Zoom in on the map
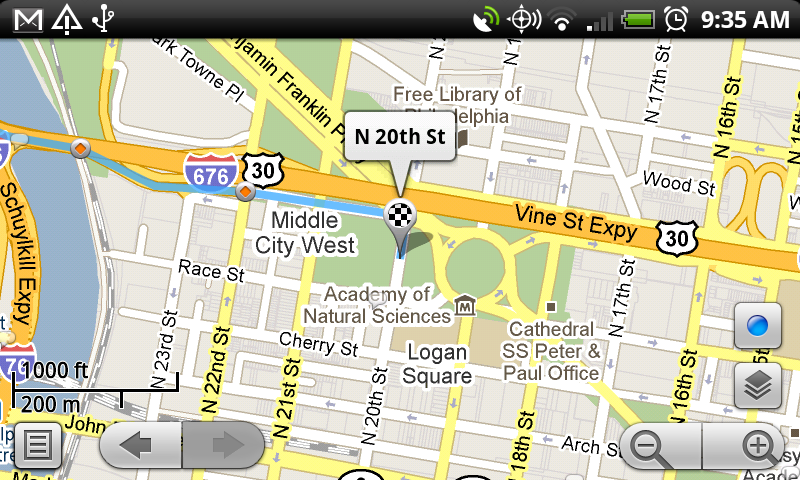800x480 pixels. pyautogui.click(x=759, y=446)
